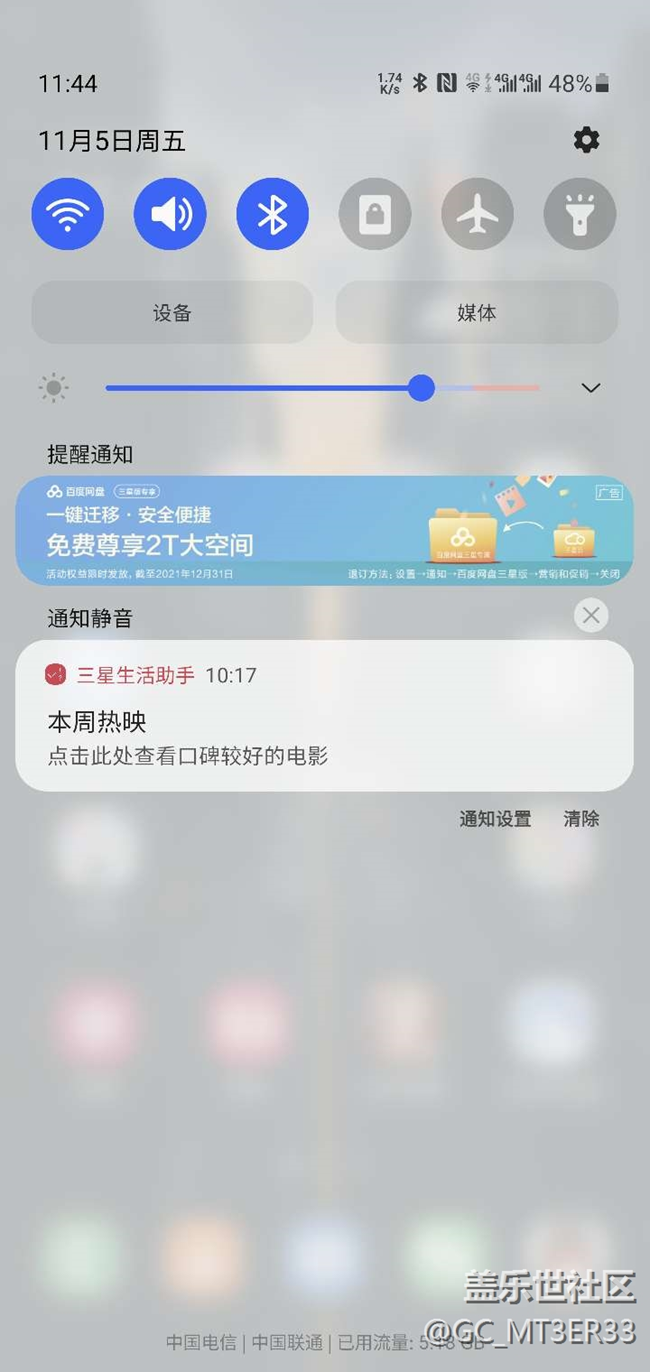Open settings via the gear icon
This screenshot has width=650, height=1372.
586,140
